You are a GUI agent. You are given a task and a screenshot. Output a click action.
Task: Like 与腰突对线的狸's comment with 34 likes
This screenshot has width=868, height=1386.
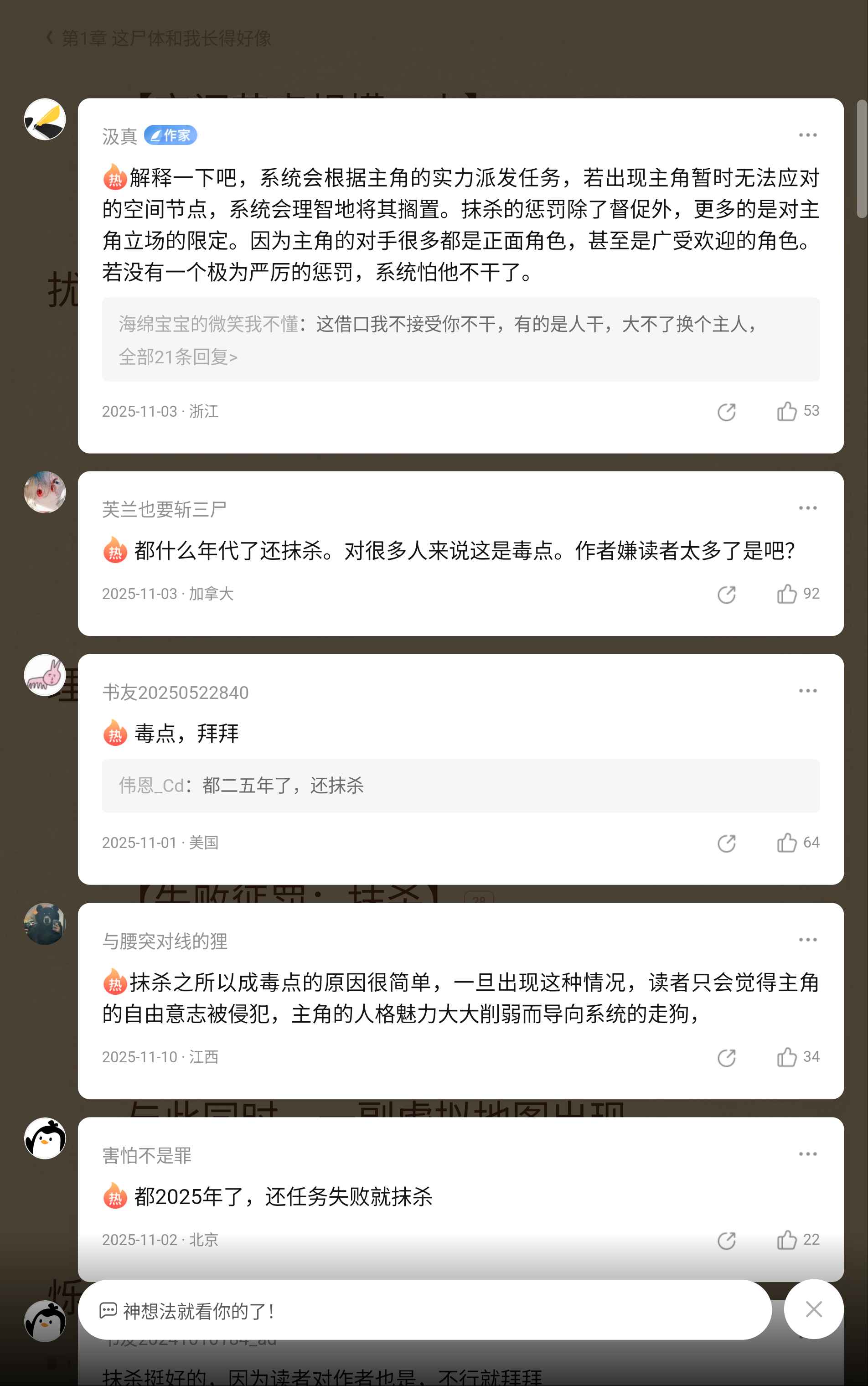pos(787,1057)
